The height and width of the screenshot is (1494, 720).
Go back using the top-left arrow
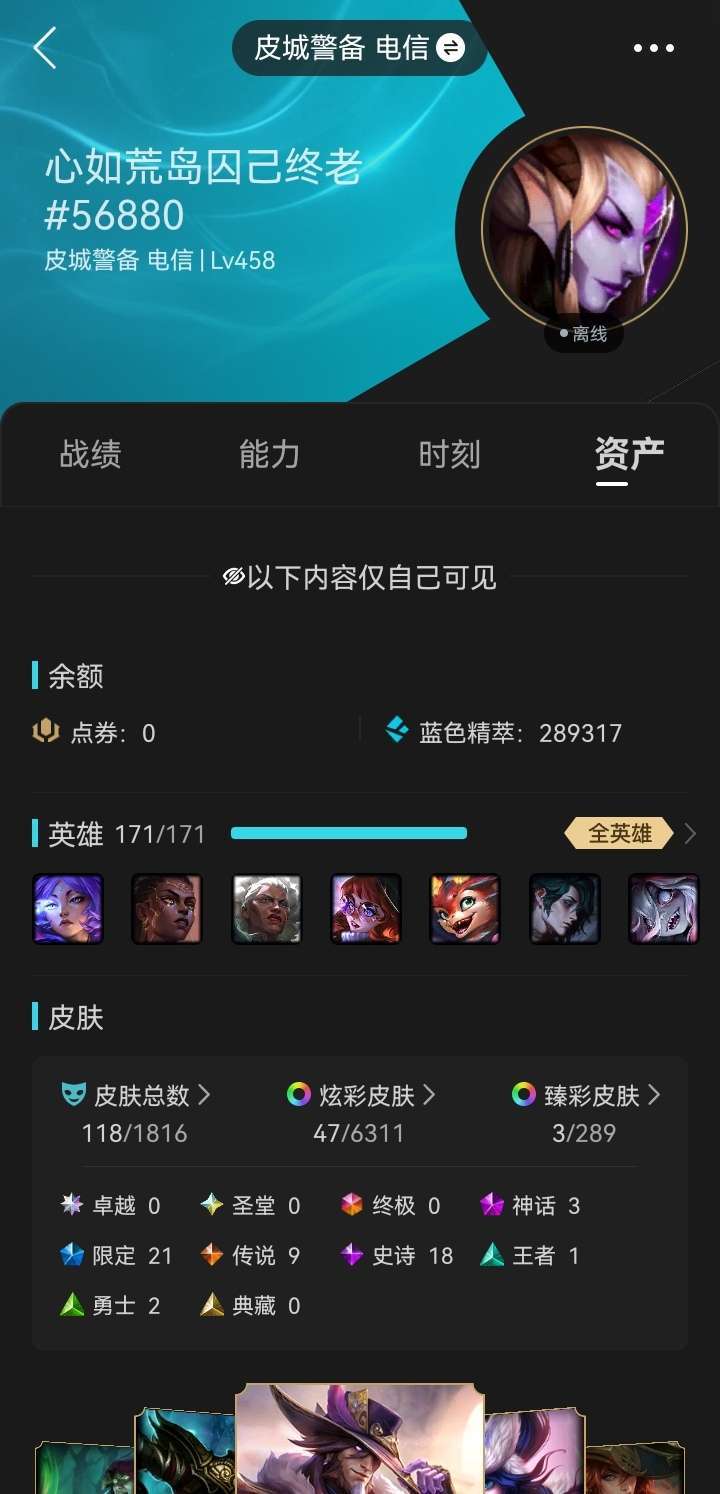[45, 48]
